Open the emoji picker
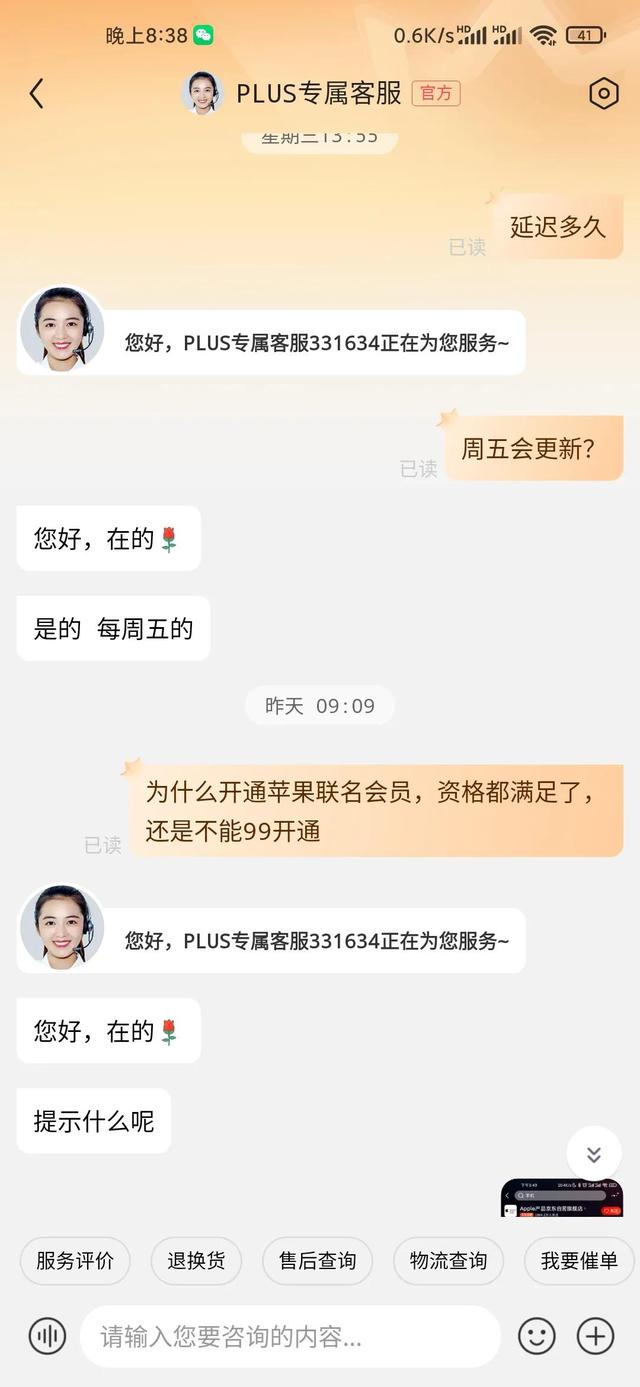Viewport: 640px width, 1387px height. (537, 1336)
